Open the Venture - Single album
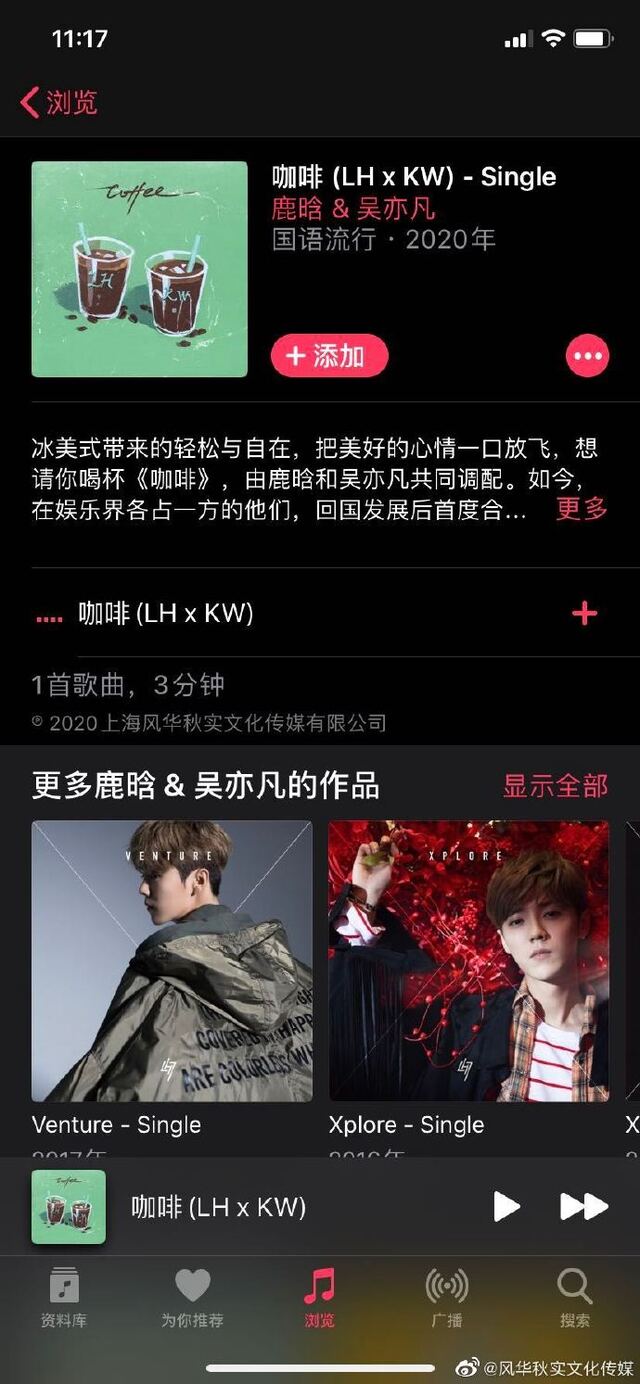Viewport: 640px width, 1384px height. point(172,961)
